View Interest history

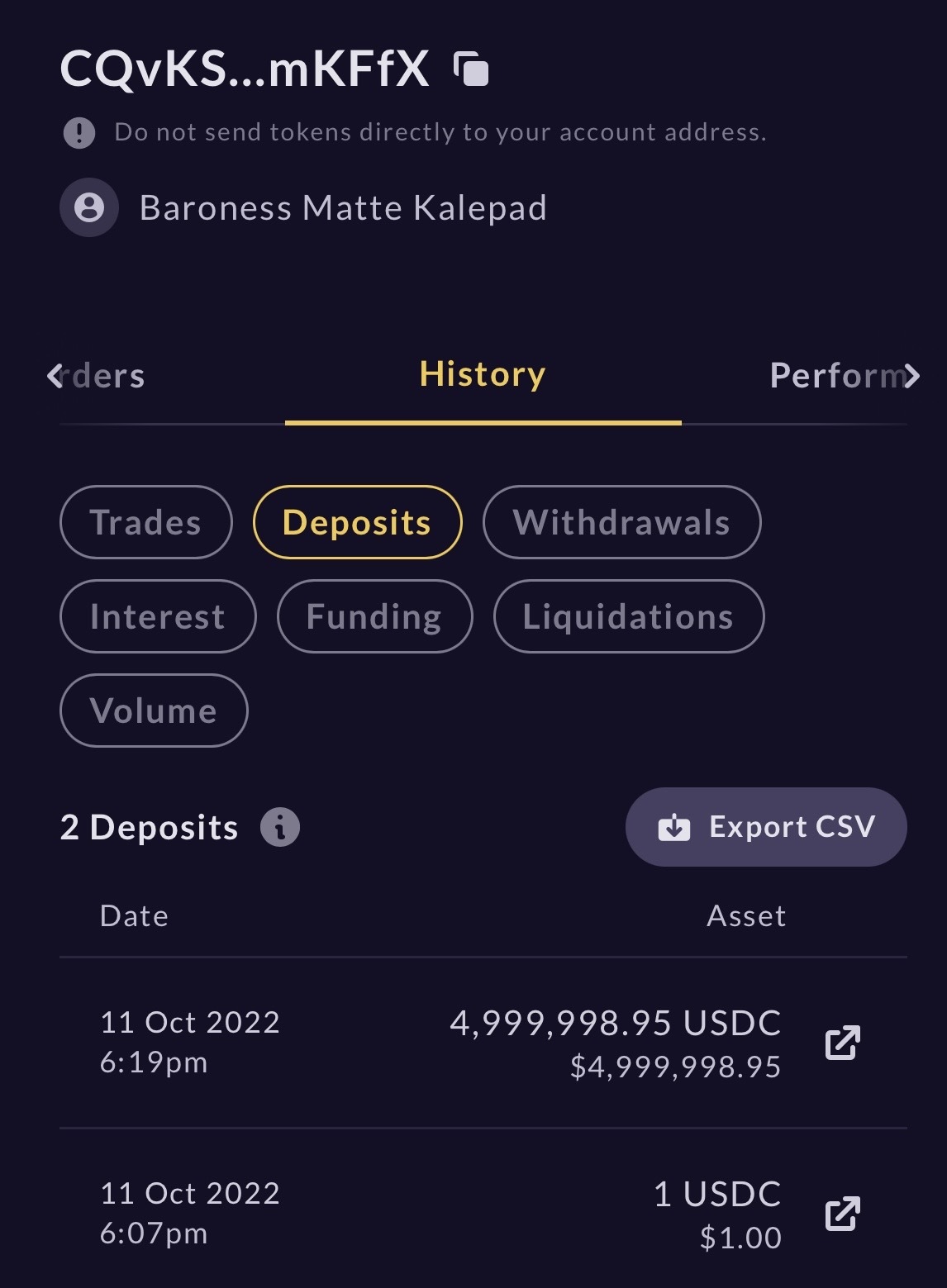tap(158, 616)
